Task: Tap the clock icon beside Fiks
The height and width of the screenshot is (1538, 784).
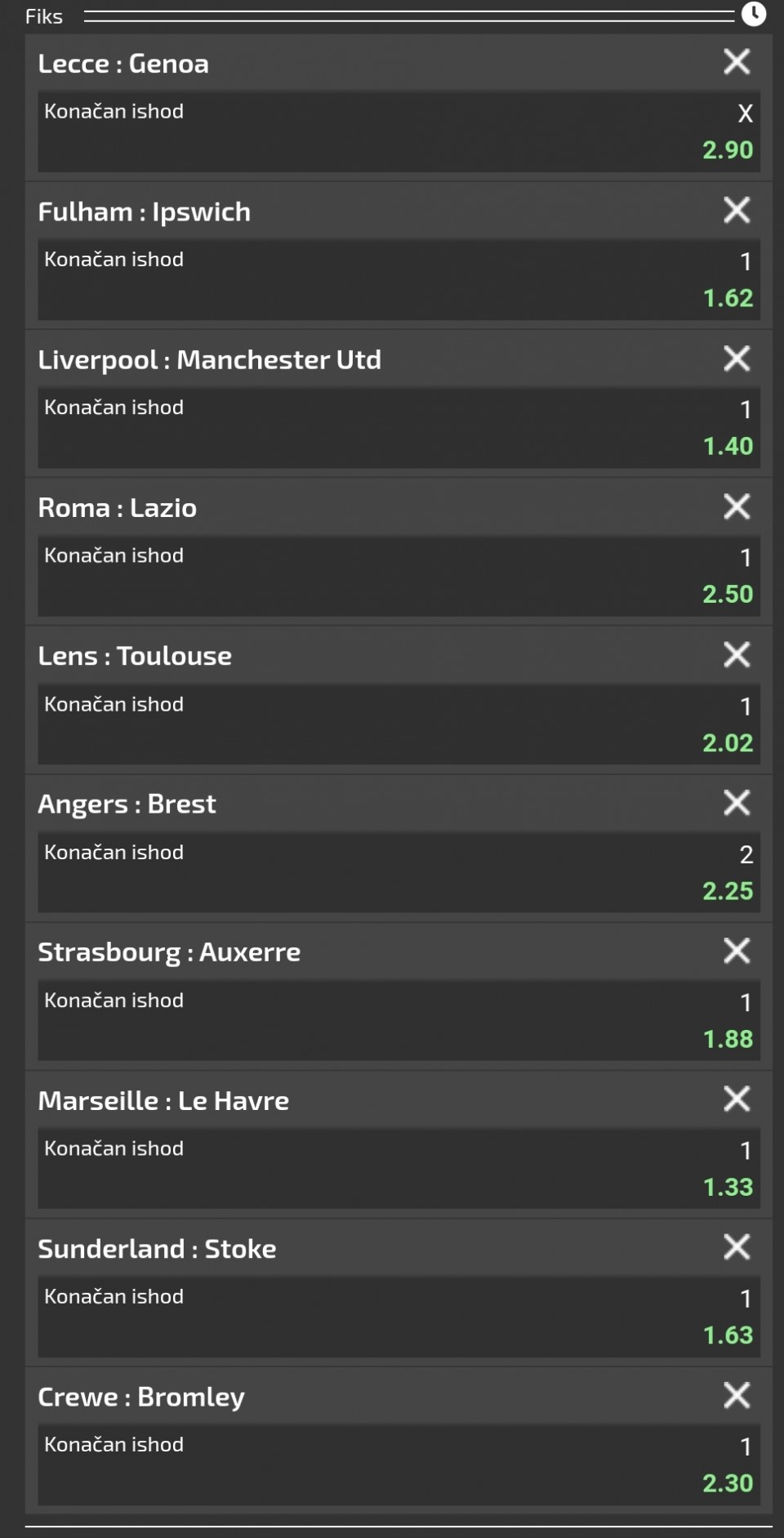Action: [754, 14]
